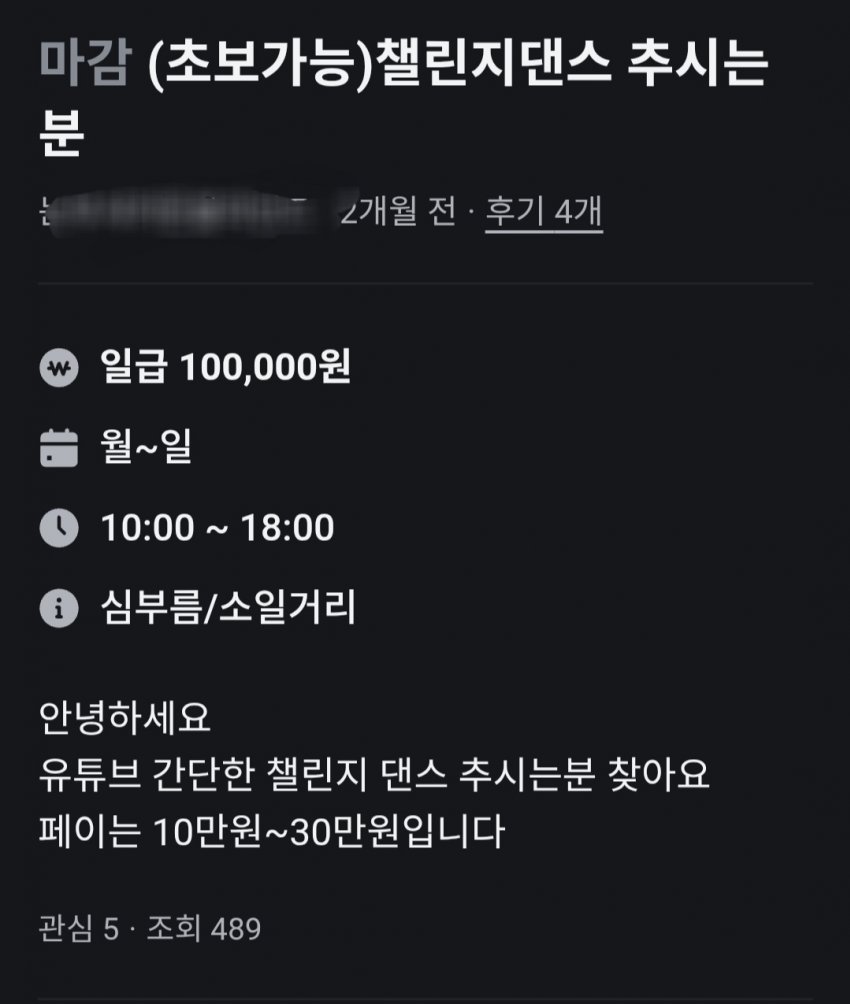The width and height of the screenshot is (850, 1004).
Task: Open the 후기 4개 reviews link
Action: click(x=543, y=212)
